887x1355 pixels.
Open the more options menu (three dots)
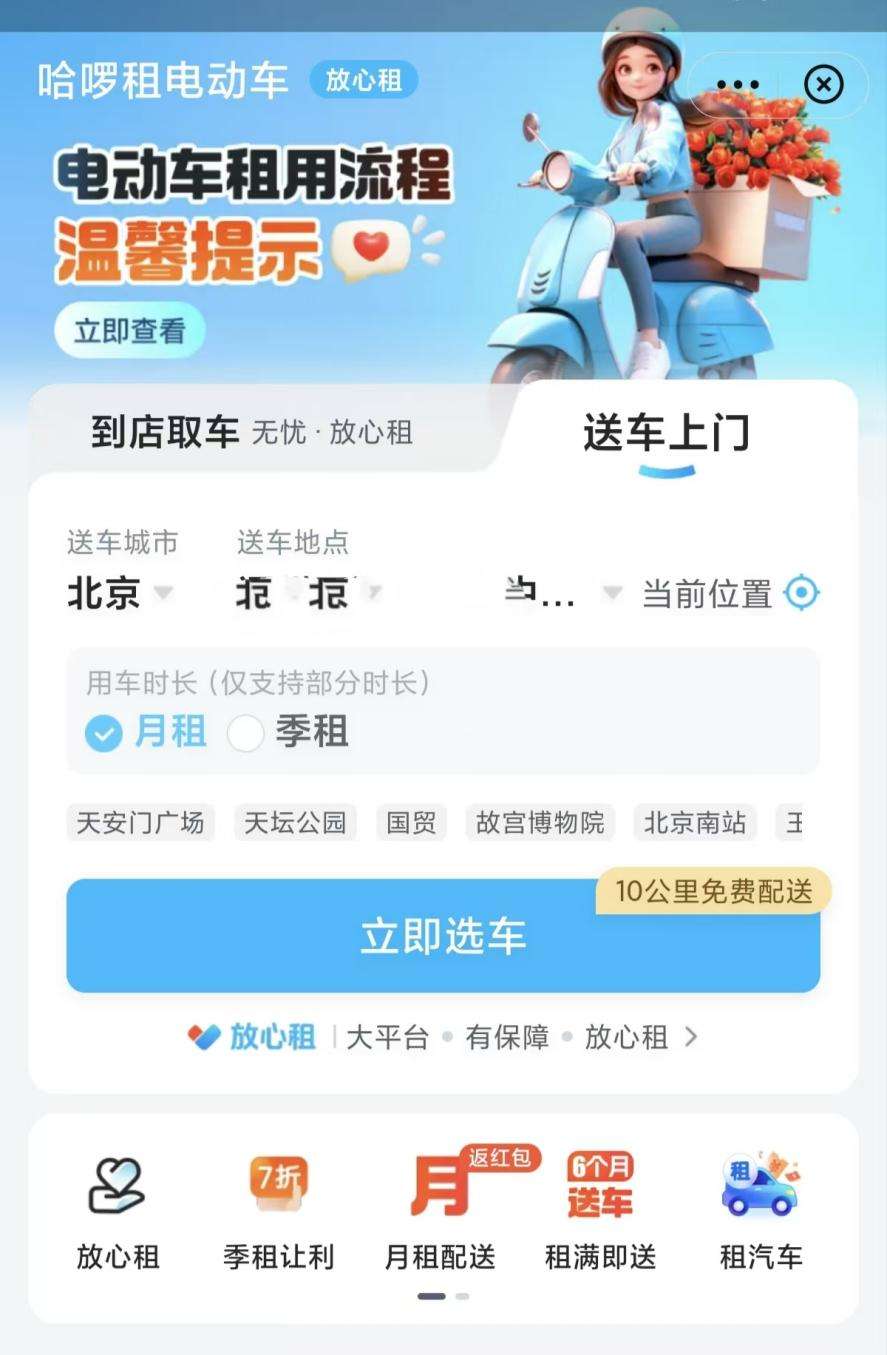[x=738, y=85]
